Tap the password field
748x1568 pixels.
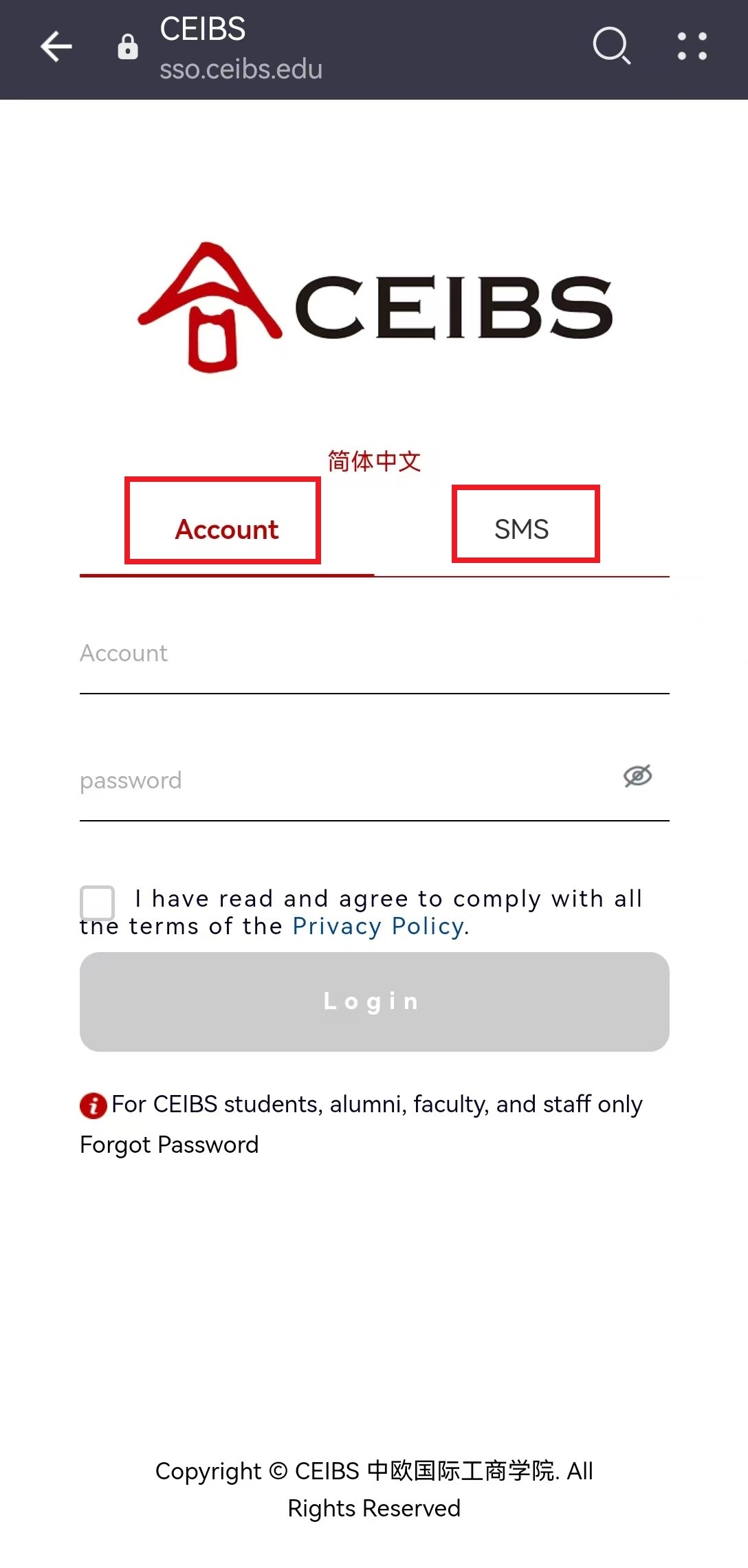tap(344, 781)
